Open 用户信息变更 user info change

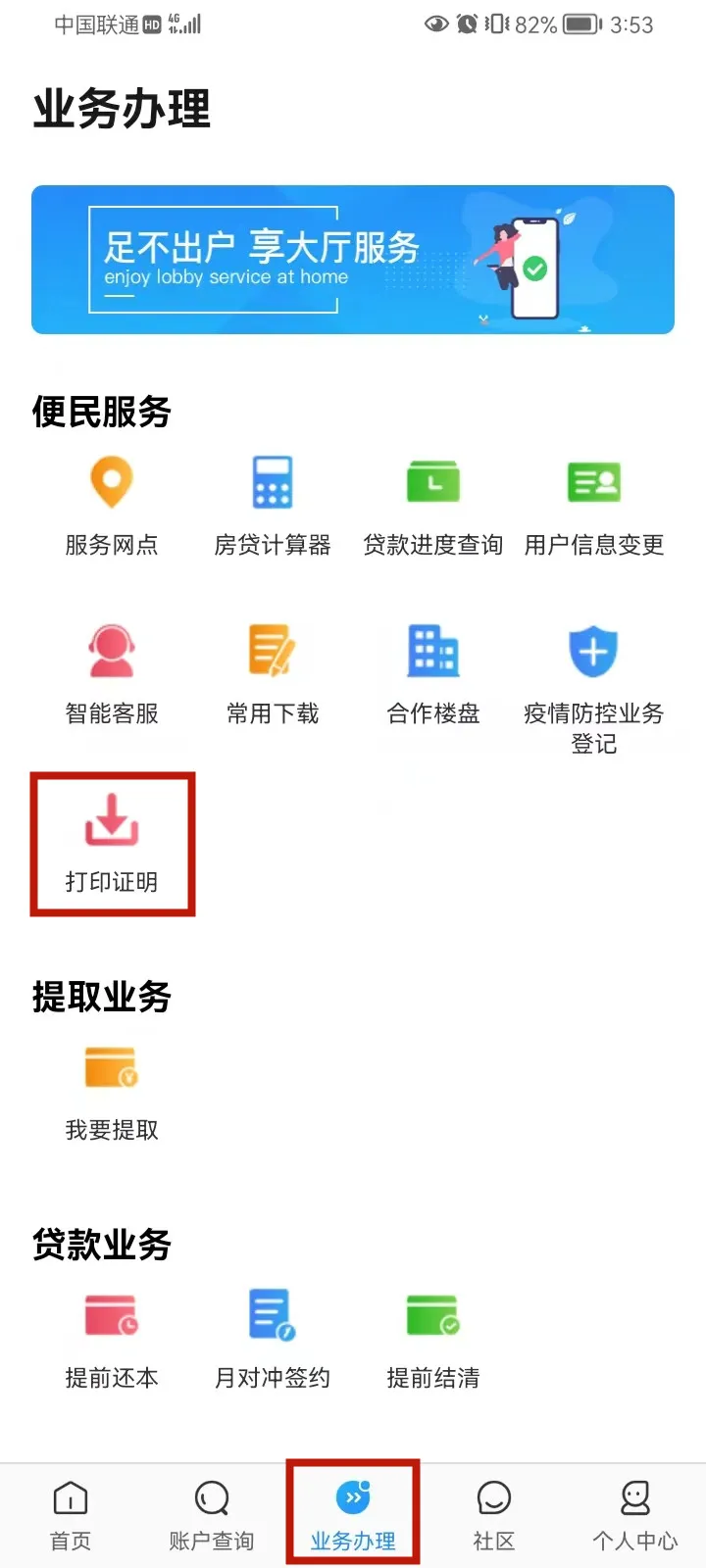click(x=593, y=506)
